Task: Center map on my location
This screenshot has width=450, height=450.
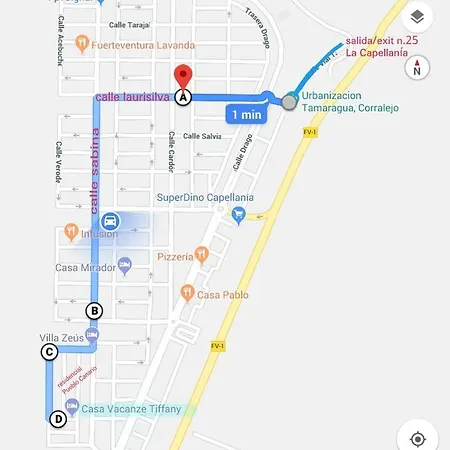Action: (x=417, y=439)
